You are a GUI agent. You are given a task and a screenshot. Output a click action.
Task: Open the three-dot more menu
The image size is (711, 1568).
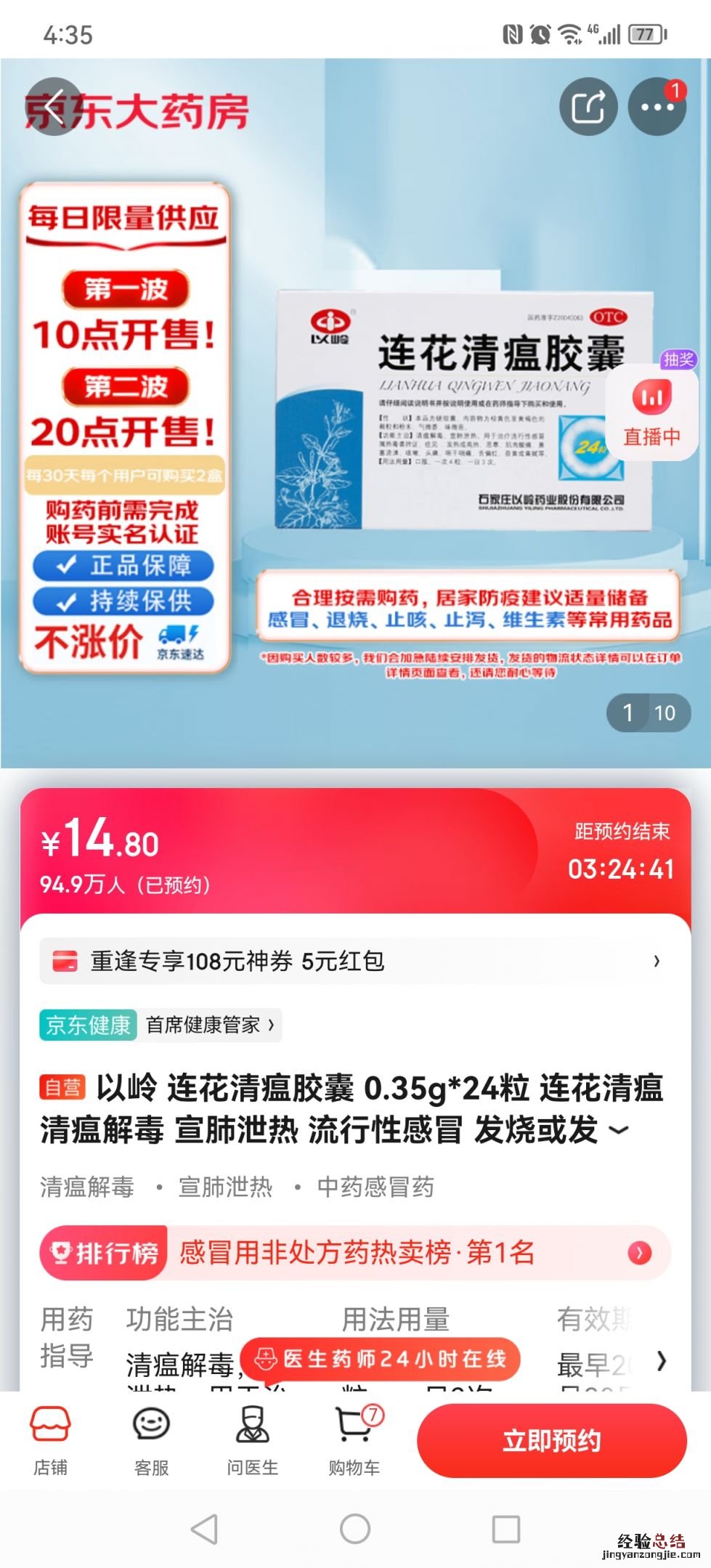(657, 107)
